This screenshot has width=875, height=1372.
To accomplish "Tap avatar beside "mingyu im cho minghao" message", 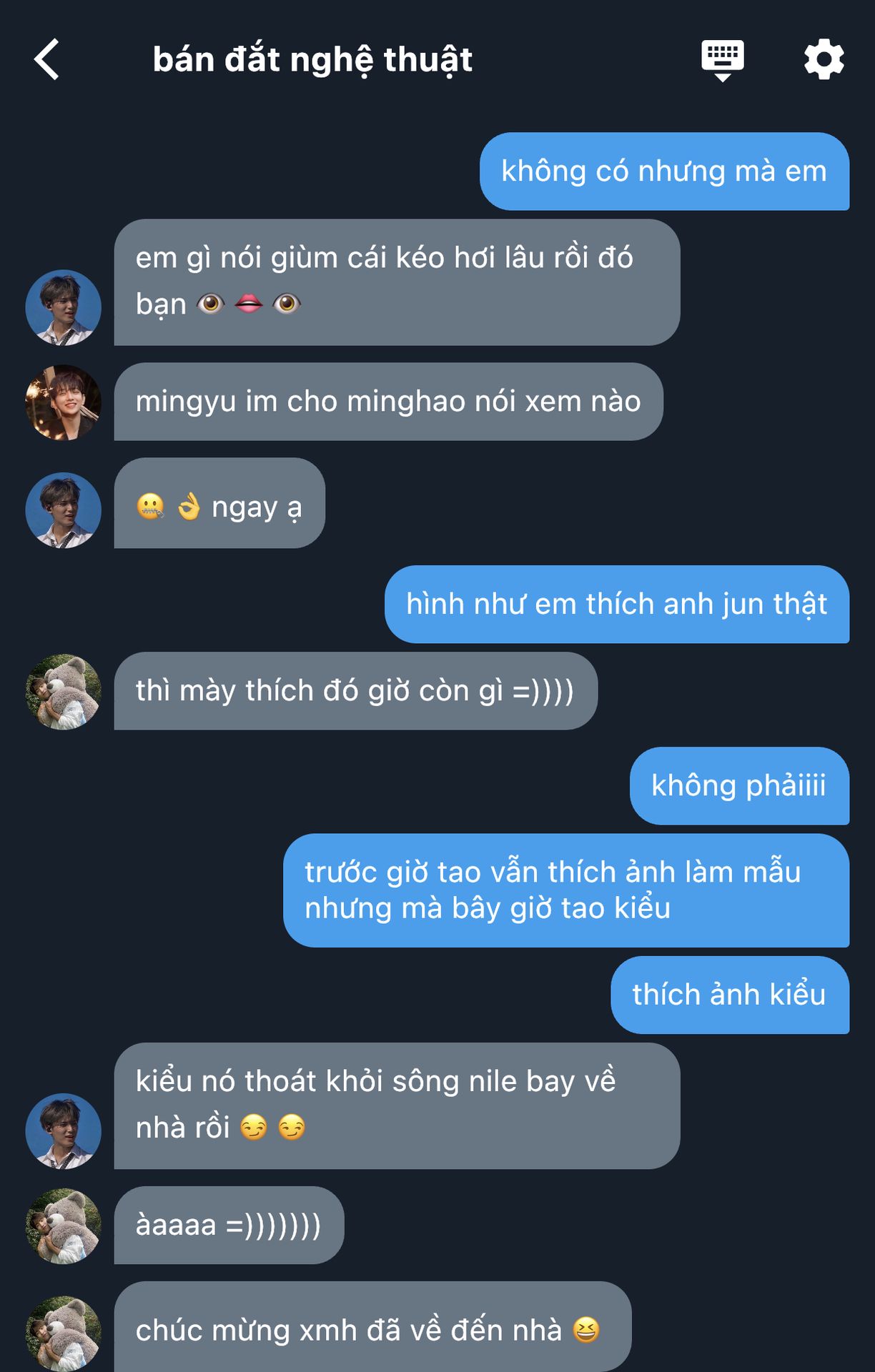I will click(63, 402).
